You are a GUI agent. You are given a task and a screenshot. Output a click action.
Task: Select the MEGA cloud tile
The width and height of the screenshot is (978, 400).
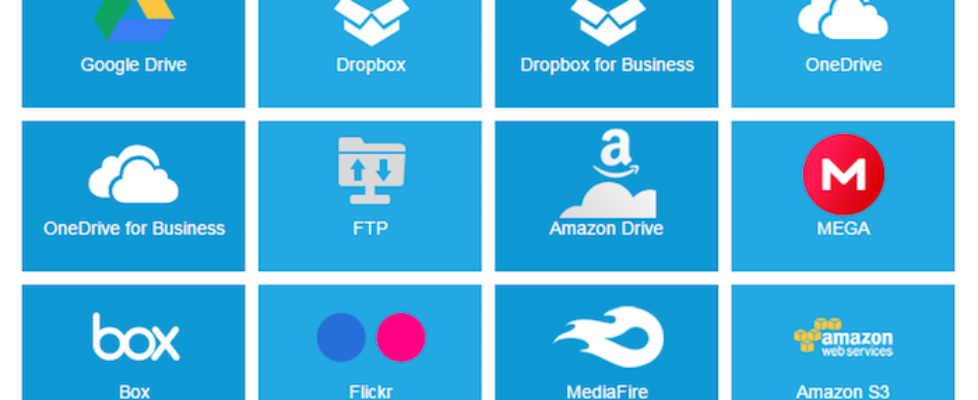click(843, 195)
